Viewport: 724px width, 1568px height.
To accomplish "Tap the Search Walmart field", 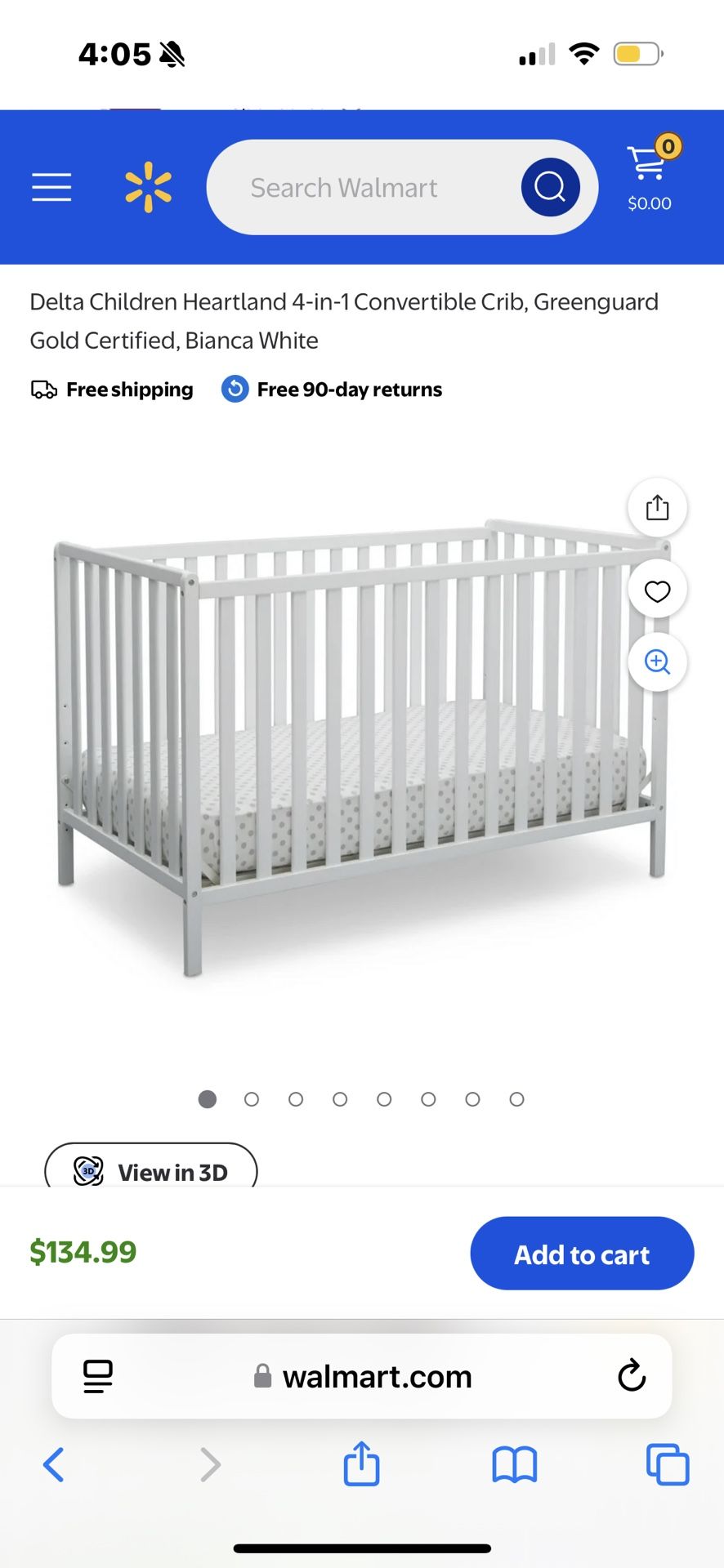I will point(360,188).
